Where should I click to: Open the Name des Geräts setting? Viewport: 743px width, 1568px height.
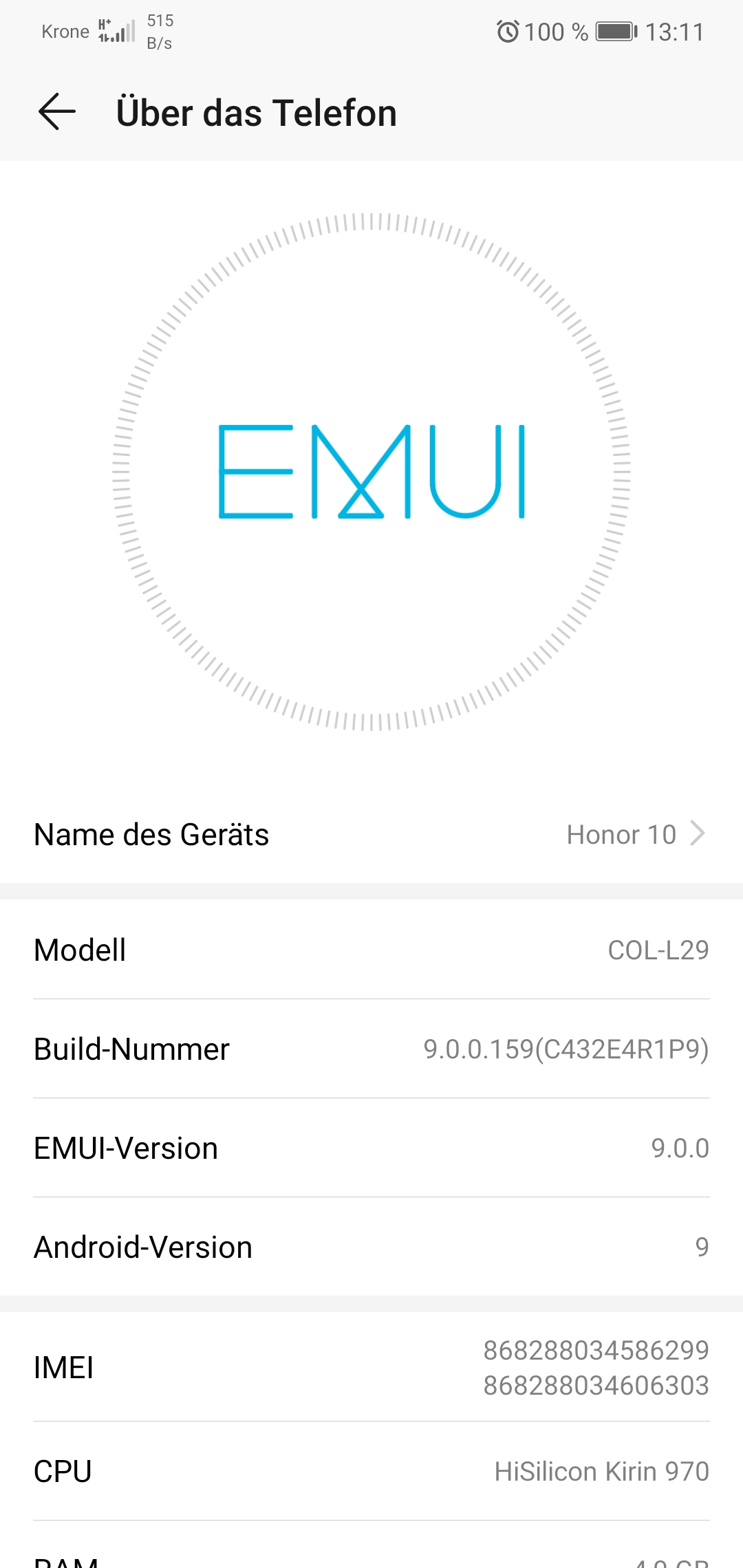coord(371,834)
